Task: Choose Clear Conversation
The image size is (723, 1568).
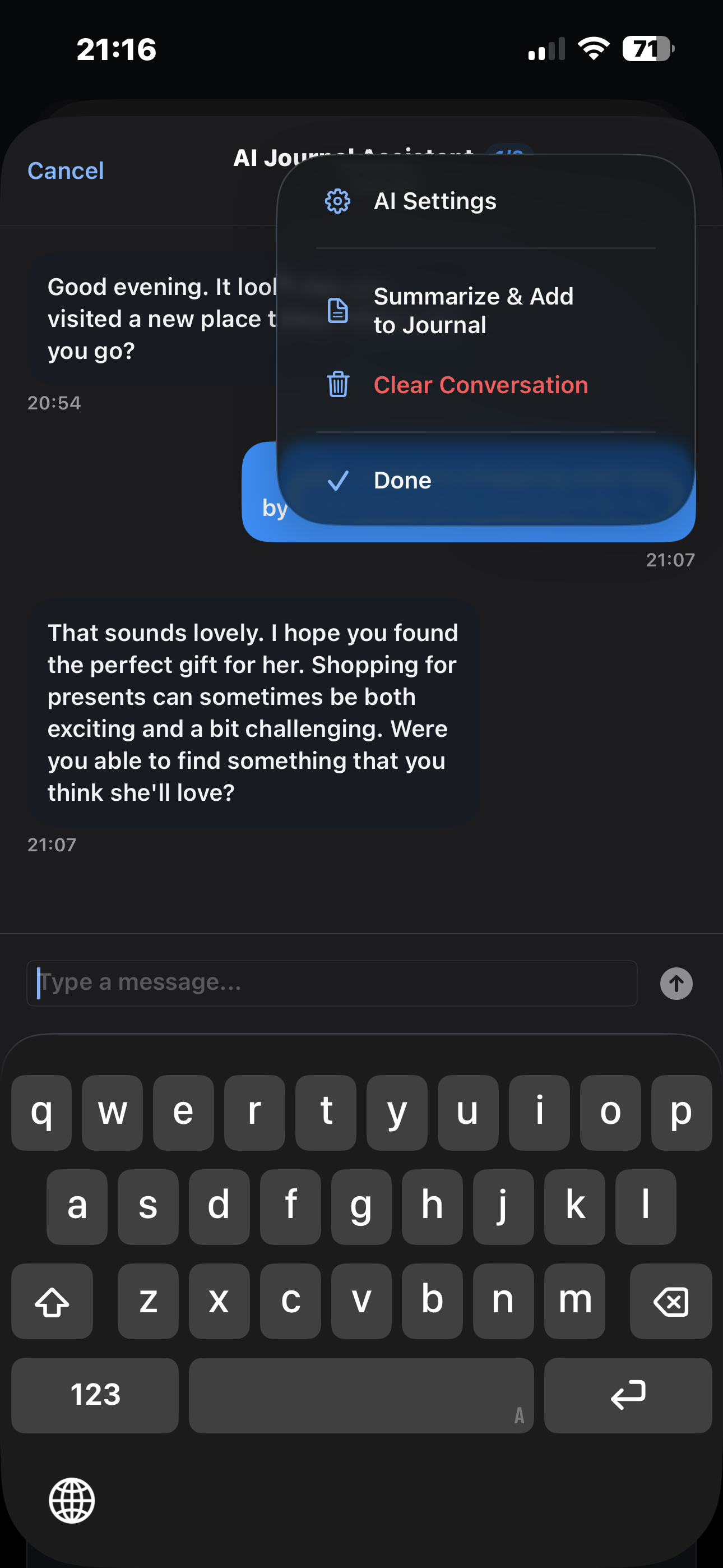Action: pyautogui.click(x=485, y=385)
